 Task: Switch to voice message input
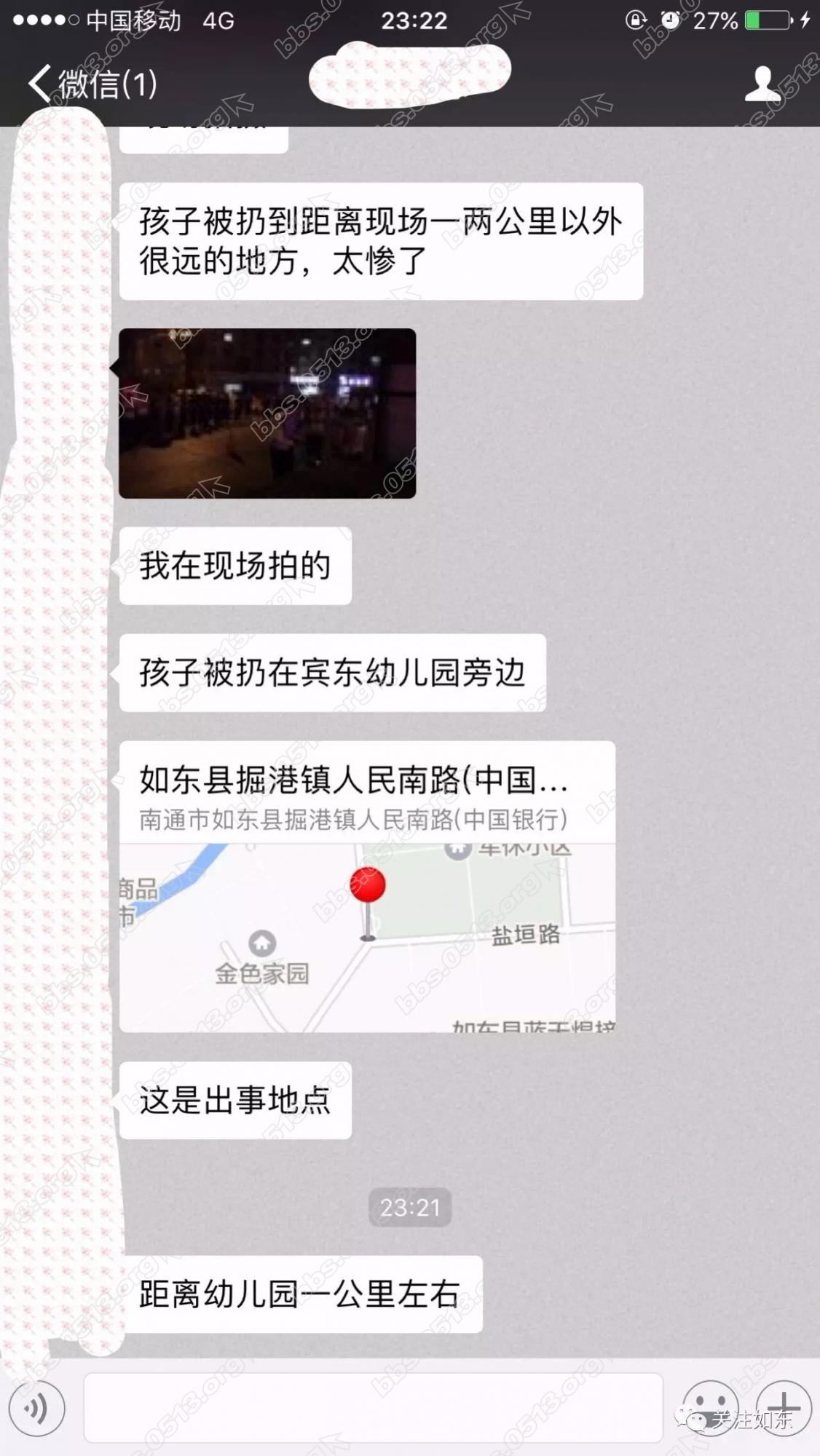pyautogui.click(x=37, y=1408)
